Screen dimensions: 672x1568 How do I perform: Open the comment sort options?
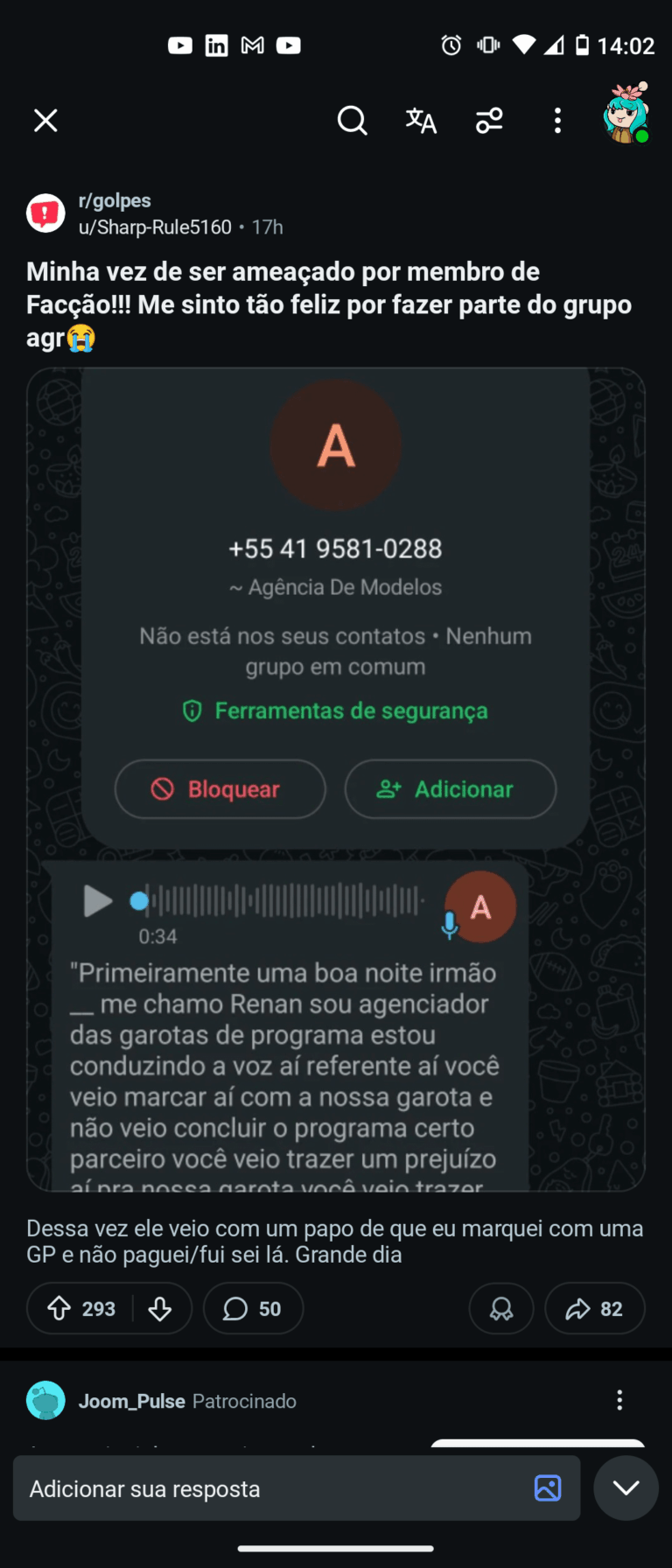(489, 121)
